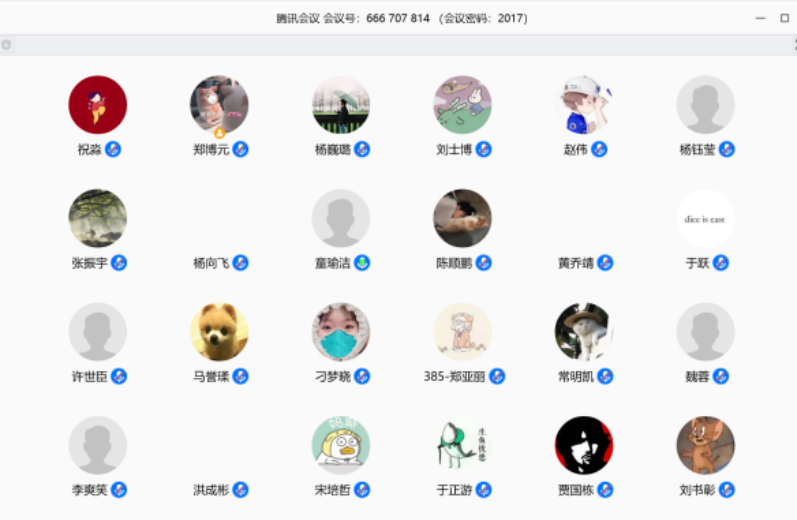Image resolution: width=797 pixels, height=520 pixels.
Task: Open 贾国栋's participant tile
Action: coord(584,445)
